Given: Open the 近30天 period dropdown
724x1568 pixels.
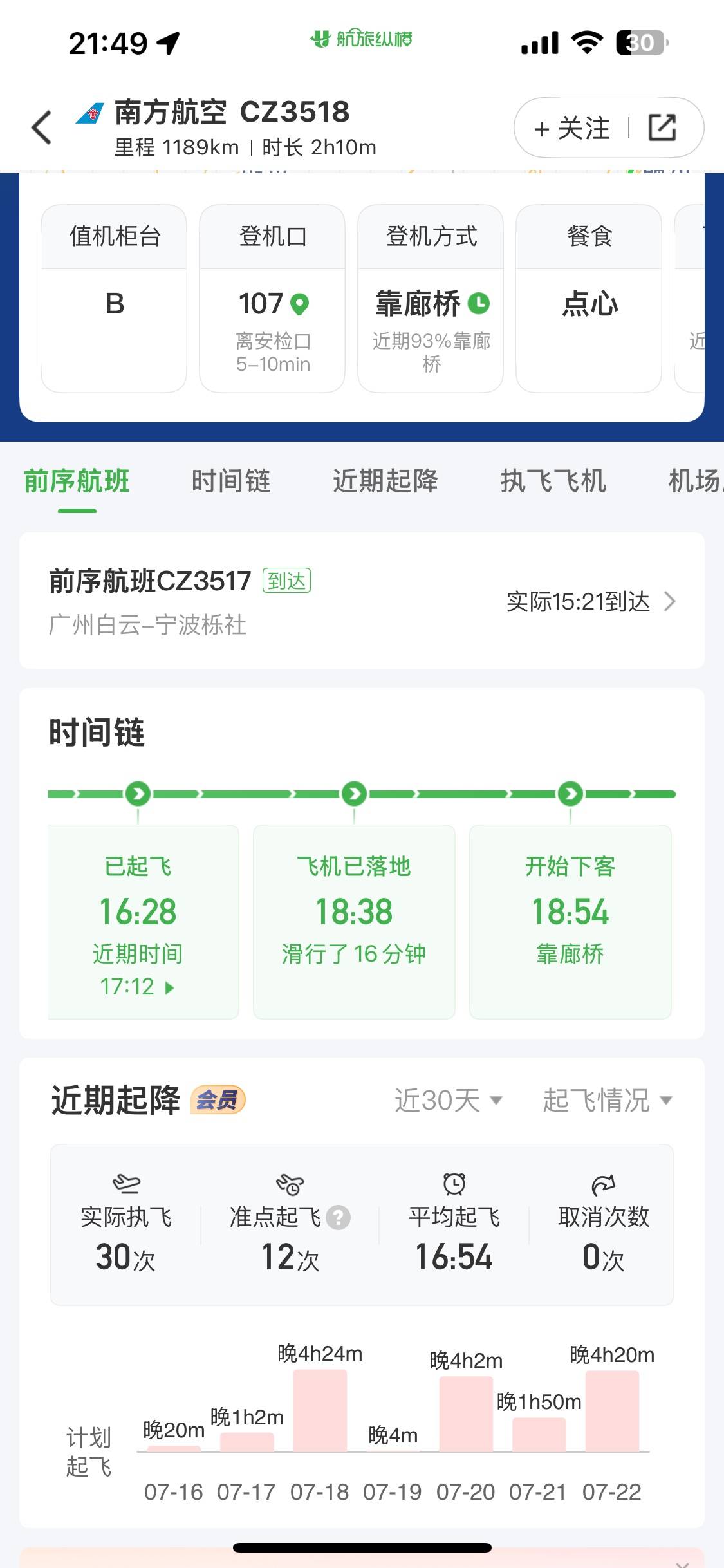Looking at the screenshot, I should 448,1100.
